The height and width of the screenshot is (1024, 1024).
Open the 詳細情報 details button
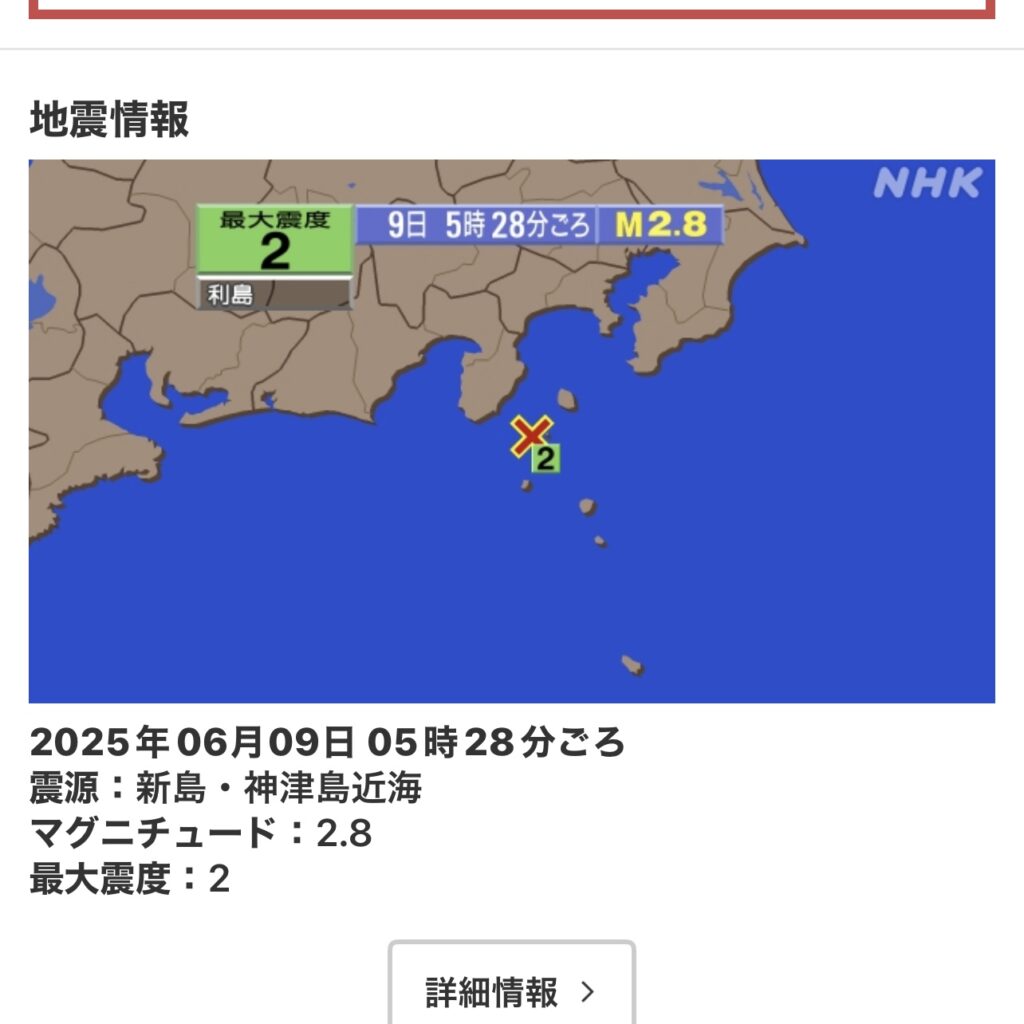[511, 991]
